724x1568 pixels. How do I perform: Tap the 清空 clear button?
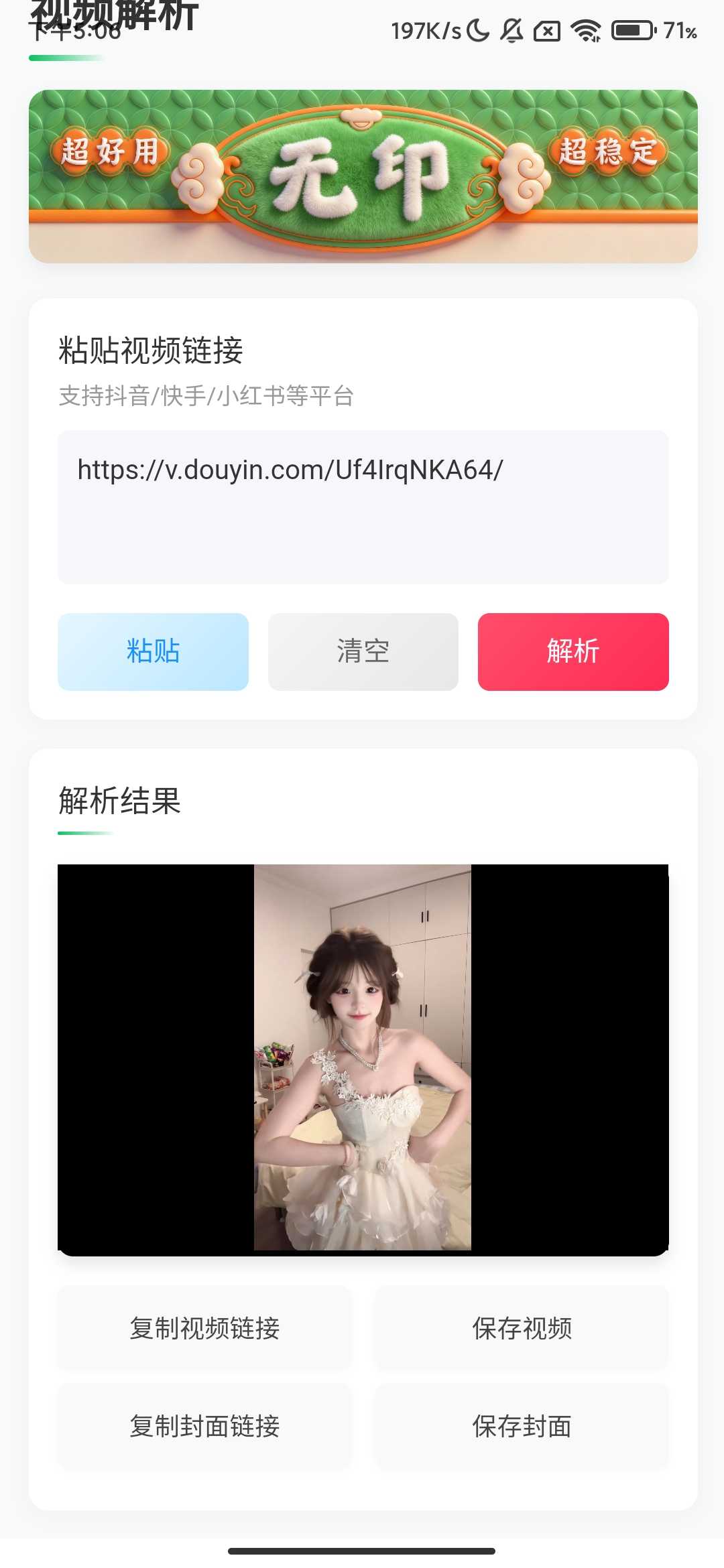363,651
